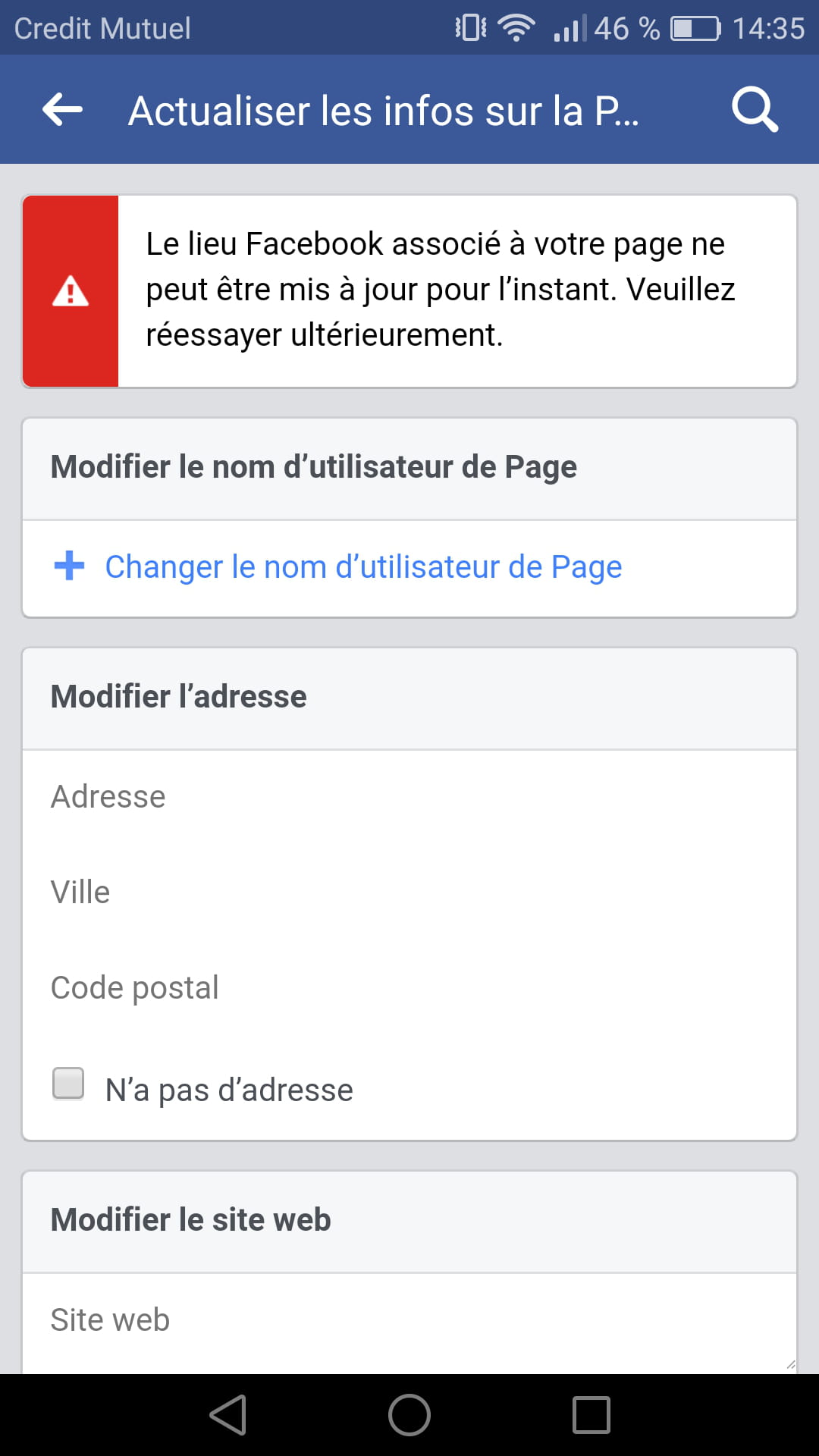819x1456 pixels.
Task: Open the recent apps view
Action: click(x=591, y=1415)
